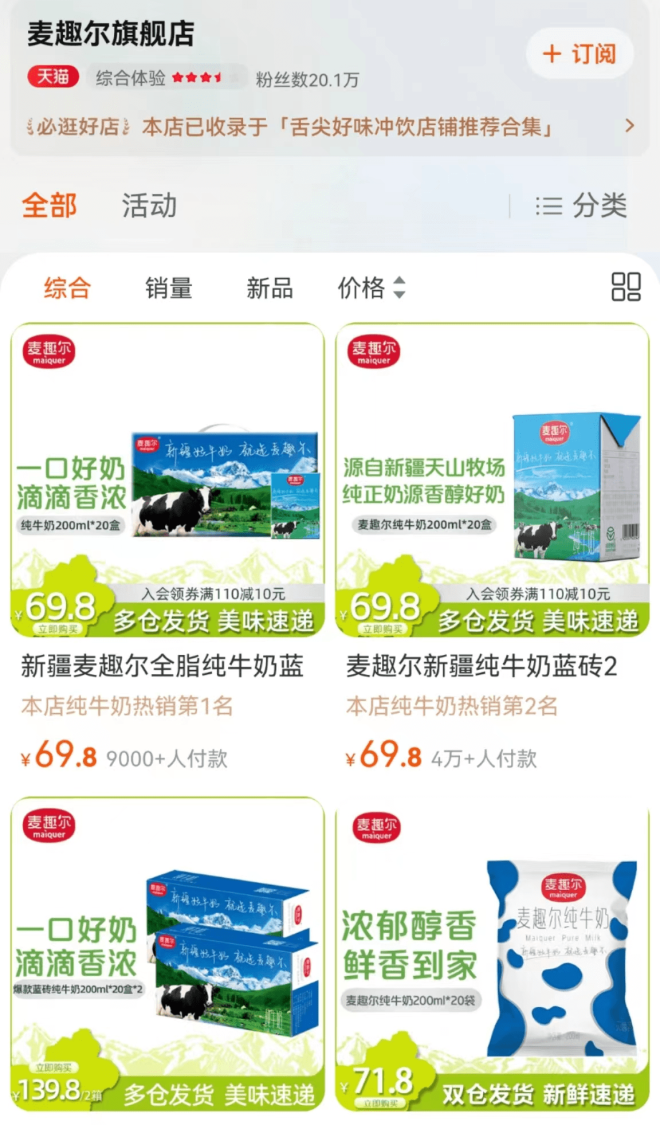This screenshot has width=660, height=1125.
Task: Sort products by 销量
Action: coord(168,288)
